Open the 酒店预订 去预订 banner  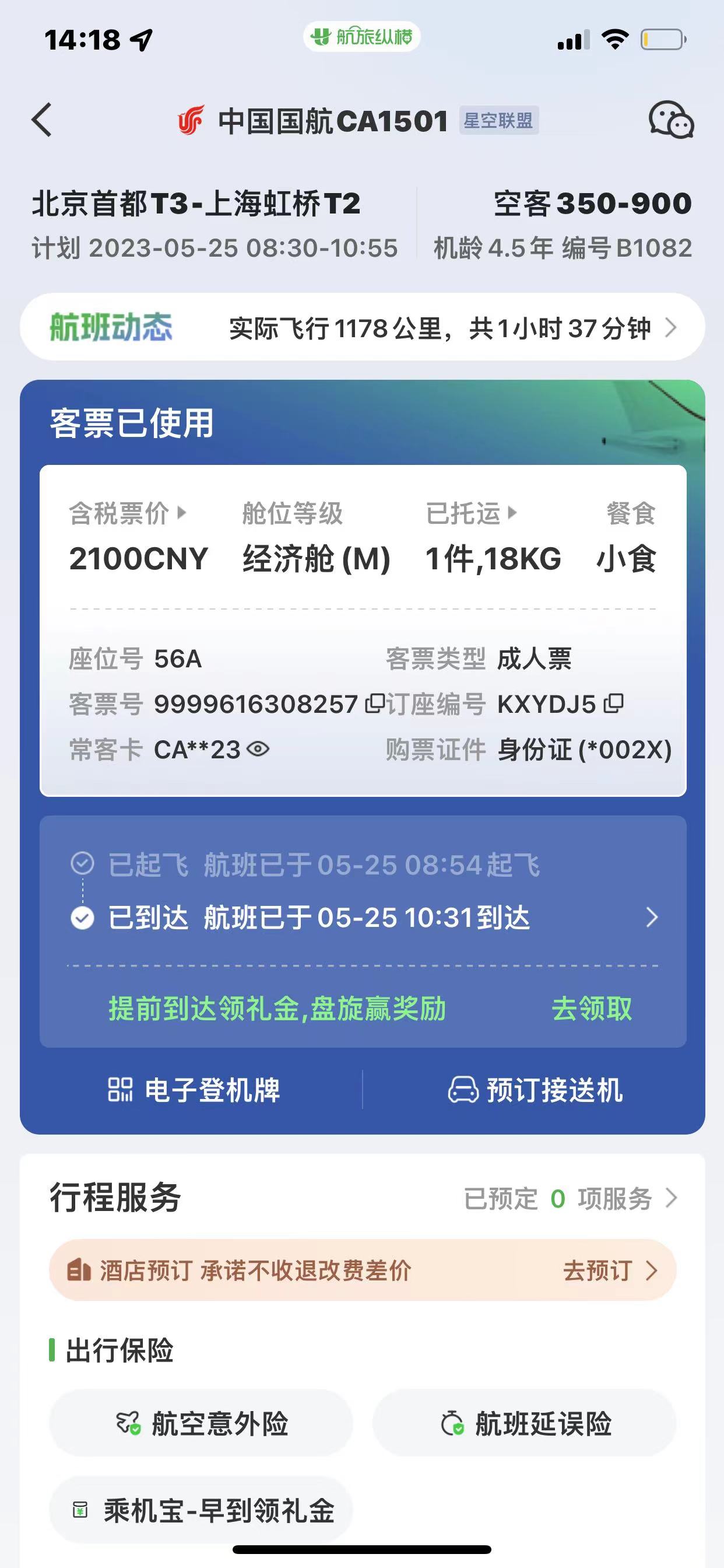click(x=362, y=1270)
